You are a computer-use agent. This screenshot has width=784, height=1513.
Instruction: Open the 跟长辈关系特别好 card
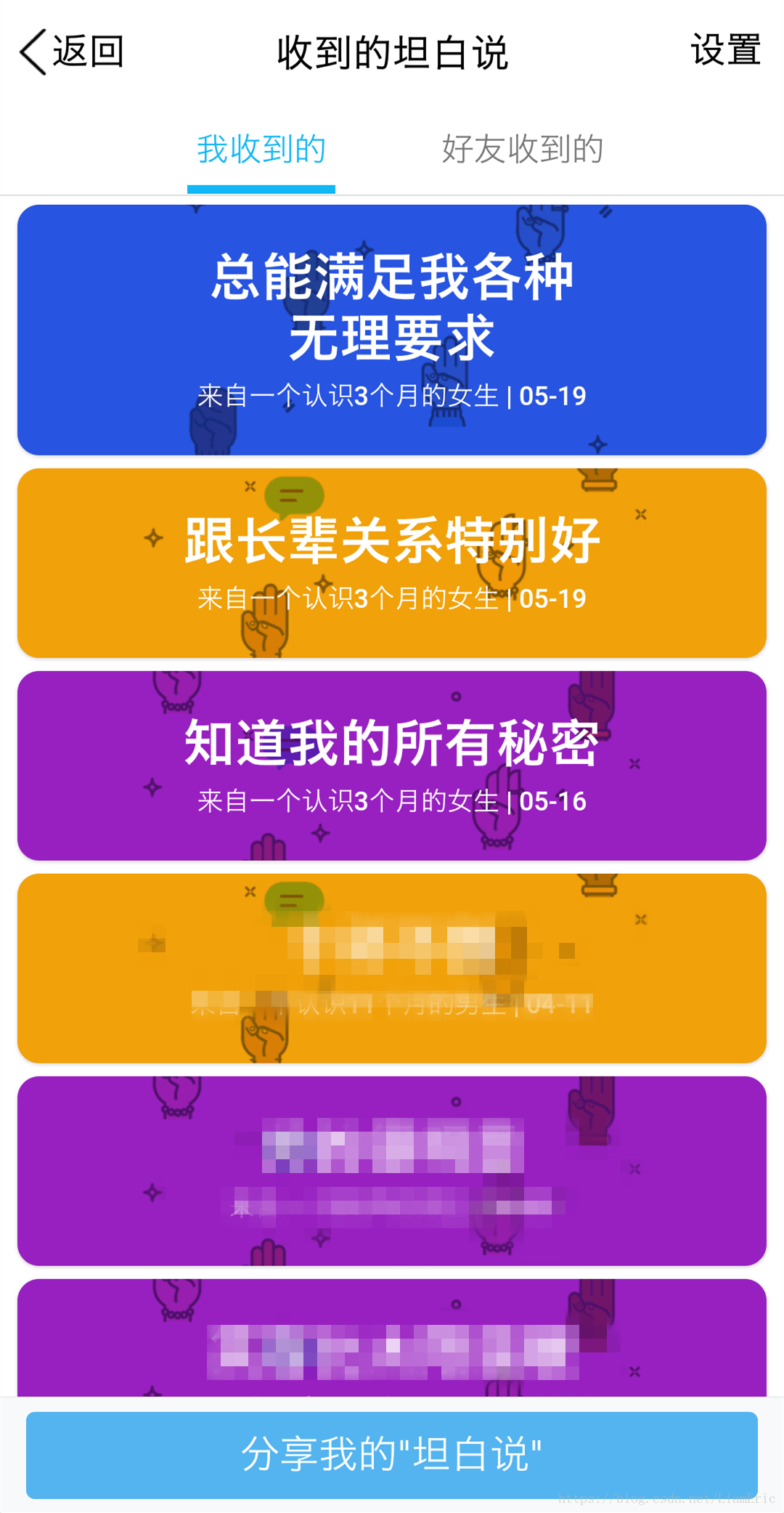coord(392,563)
